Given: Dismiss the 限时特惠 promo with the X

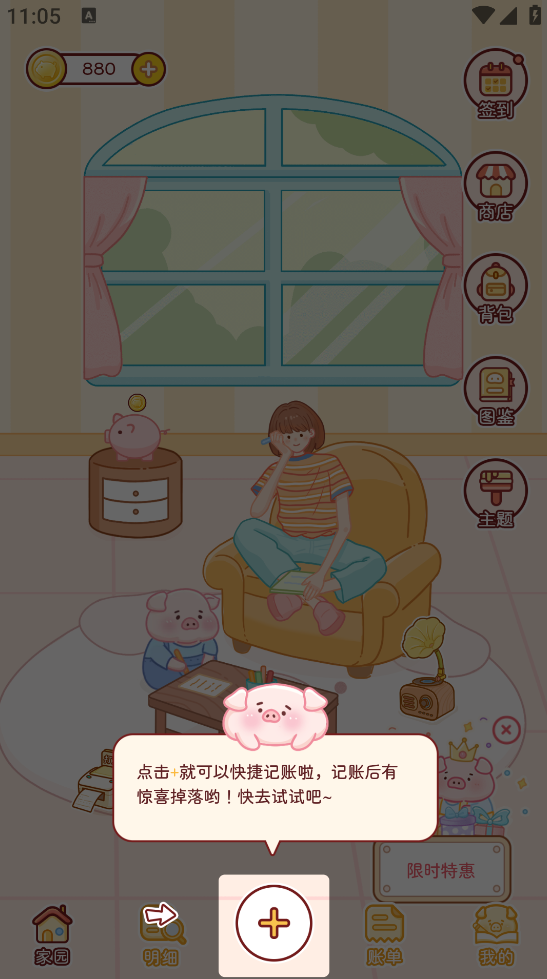Looking at the screenshot, I should click(506, 729).
